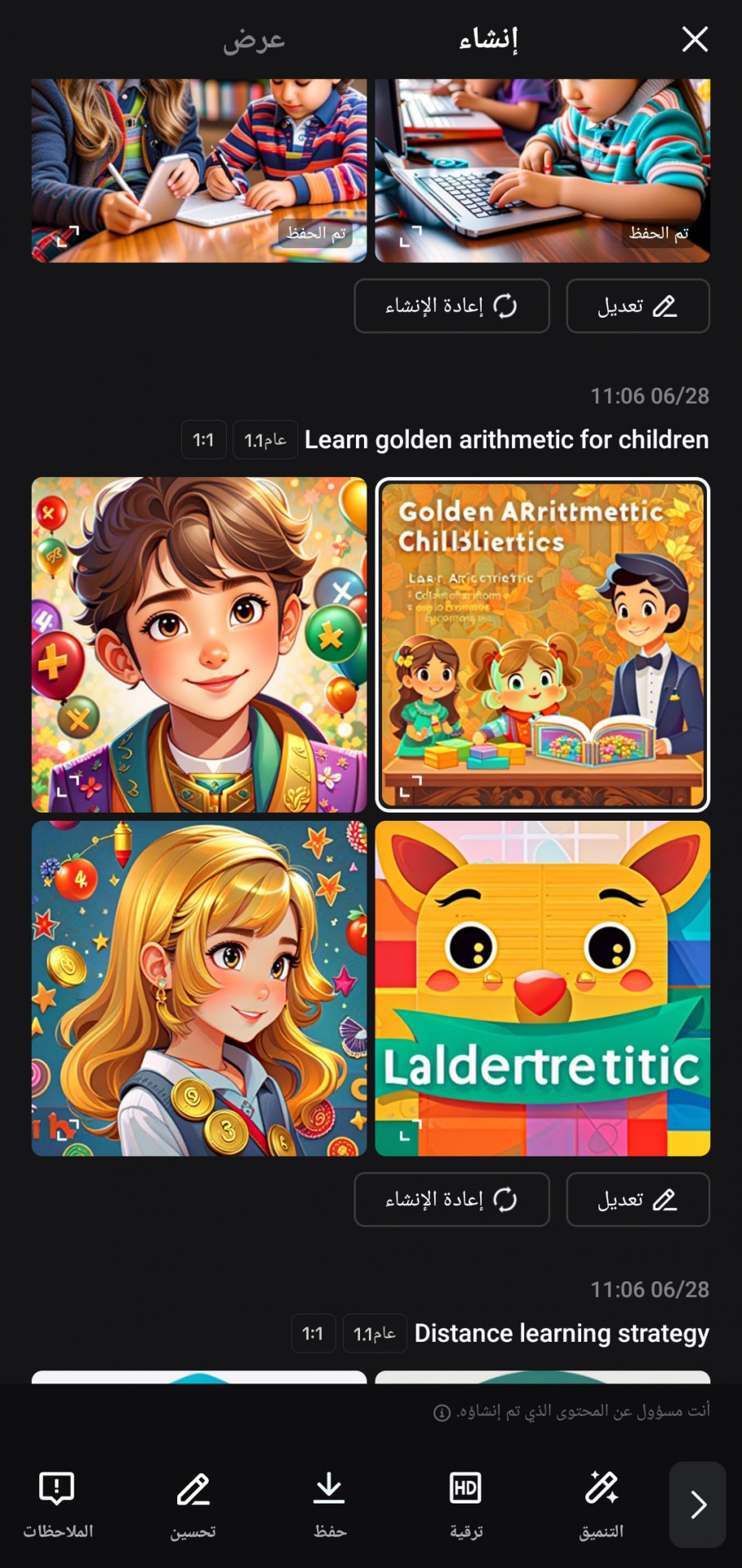
Task: Close the image generator screen
Action: coord(695,38)
